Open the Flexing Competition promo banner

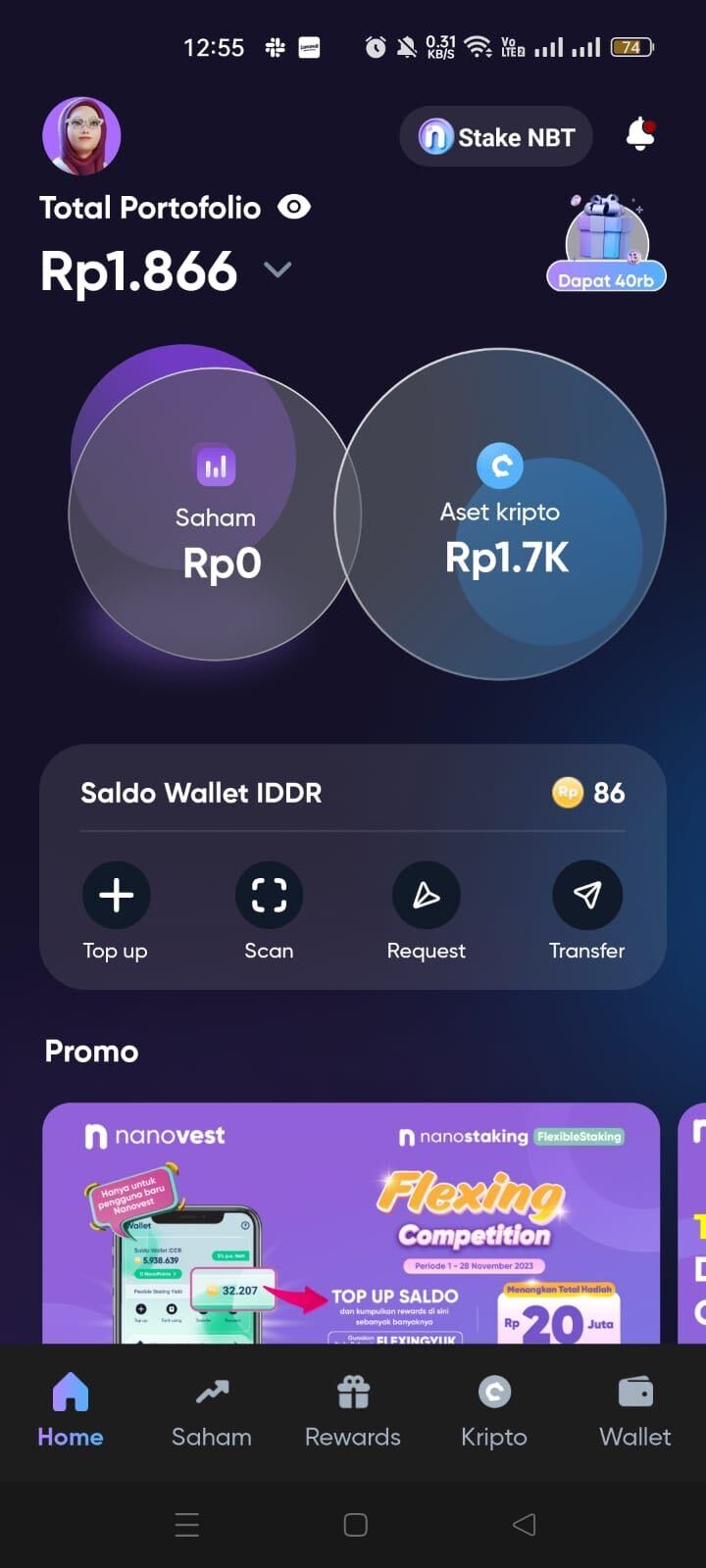point(351,1225)
